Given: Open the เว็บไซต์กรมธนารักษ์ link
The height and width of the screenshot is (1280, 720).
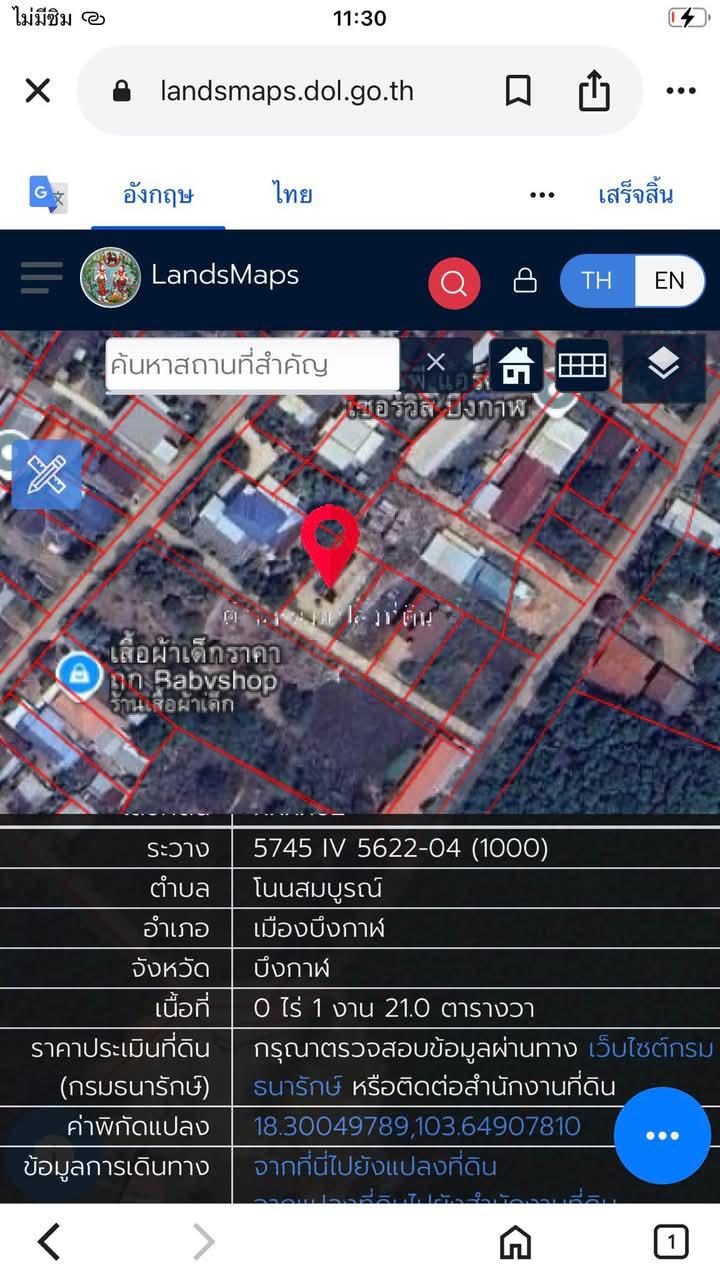Looking at the screenshot, I should pos(485,1067).
